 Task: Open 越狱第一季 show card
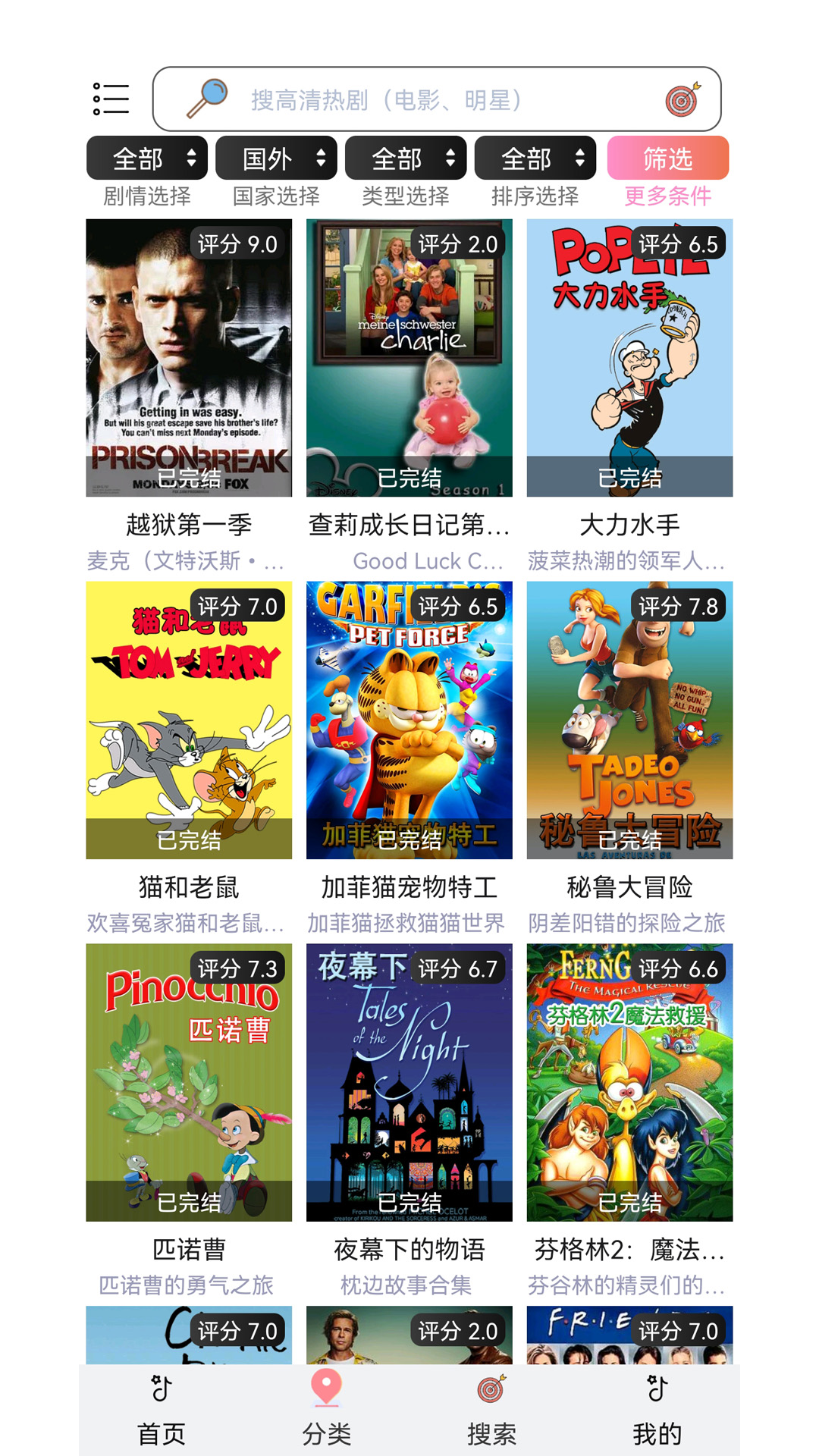(189, 358)
